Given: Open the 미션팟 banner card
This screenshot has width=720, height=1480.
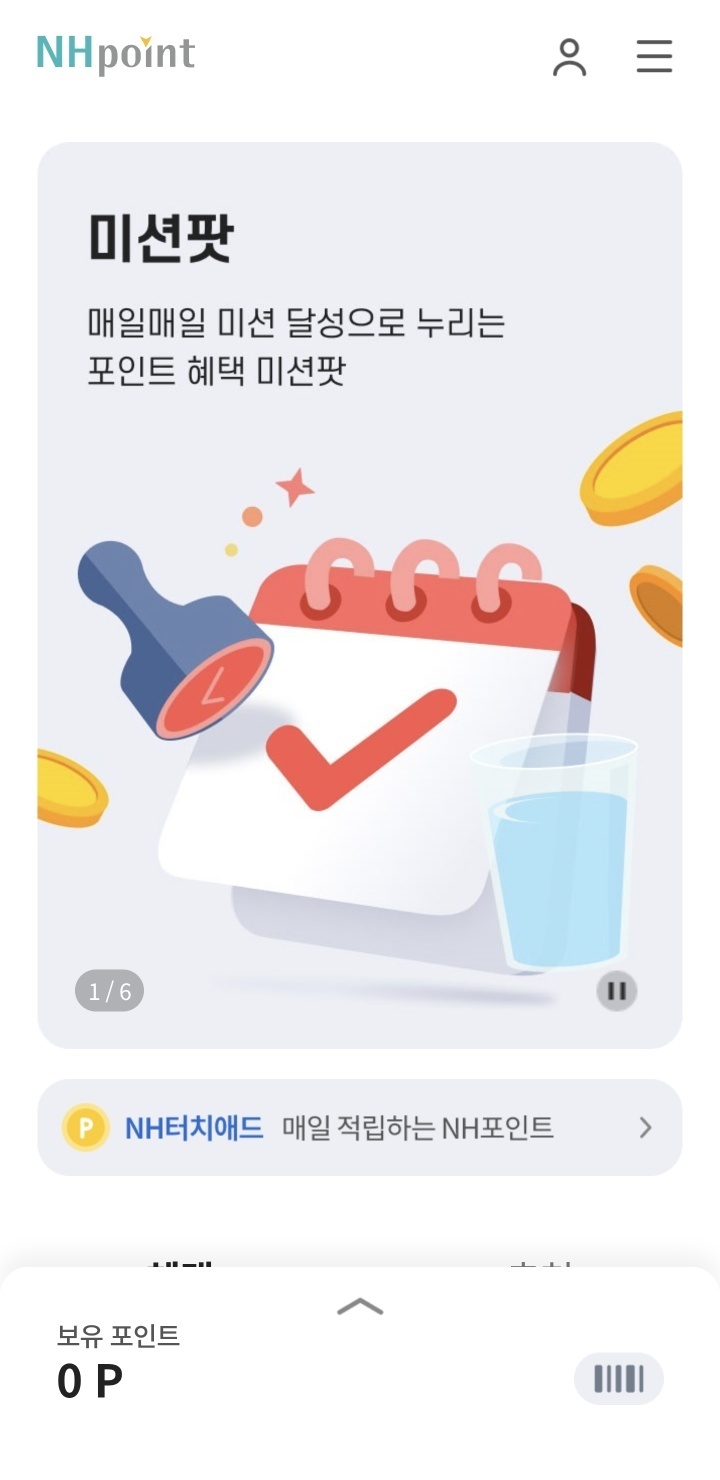Looking at the screenshot, I should coord(360,595).
